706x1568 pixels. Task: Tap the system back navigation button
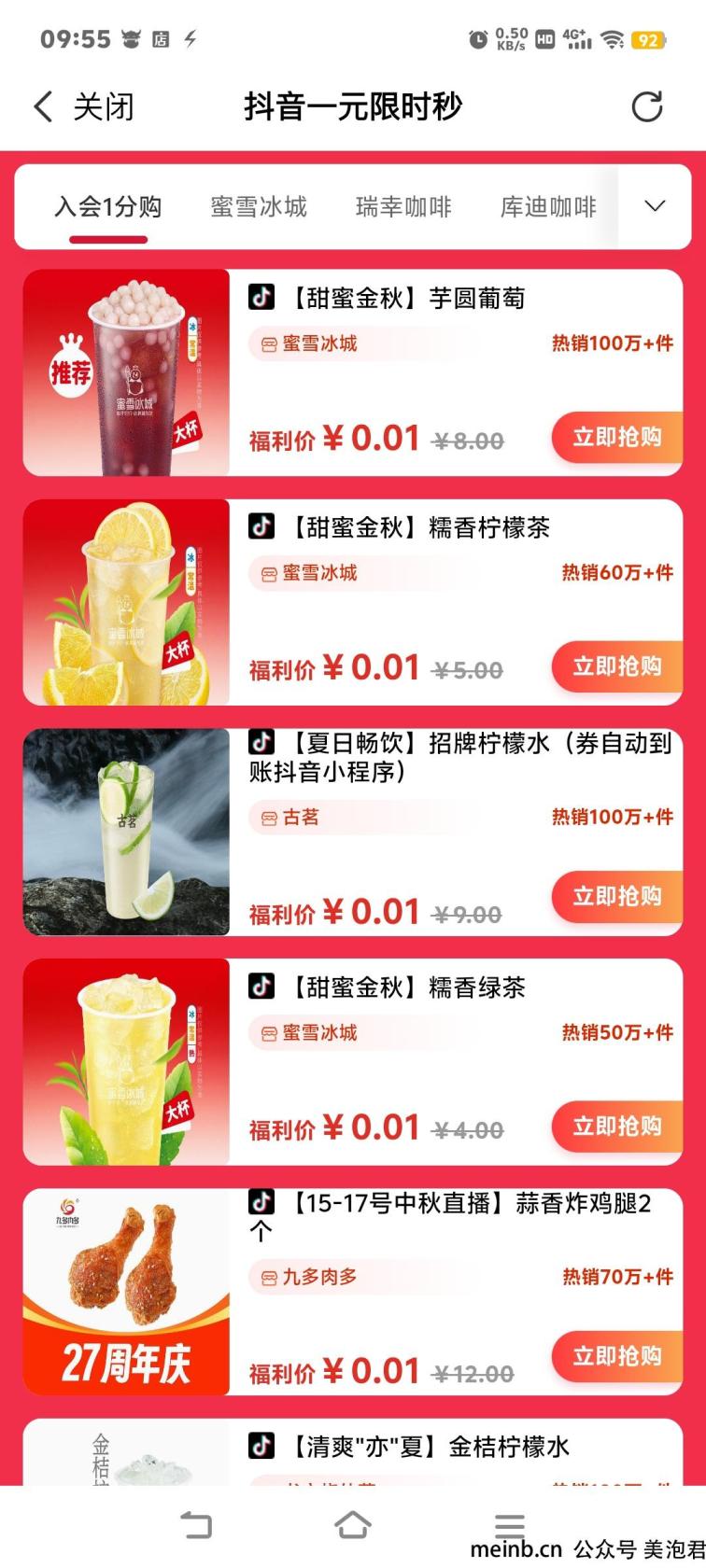click(x=195, y=1525)
